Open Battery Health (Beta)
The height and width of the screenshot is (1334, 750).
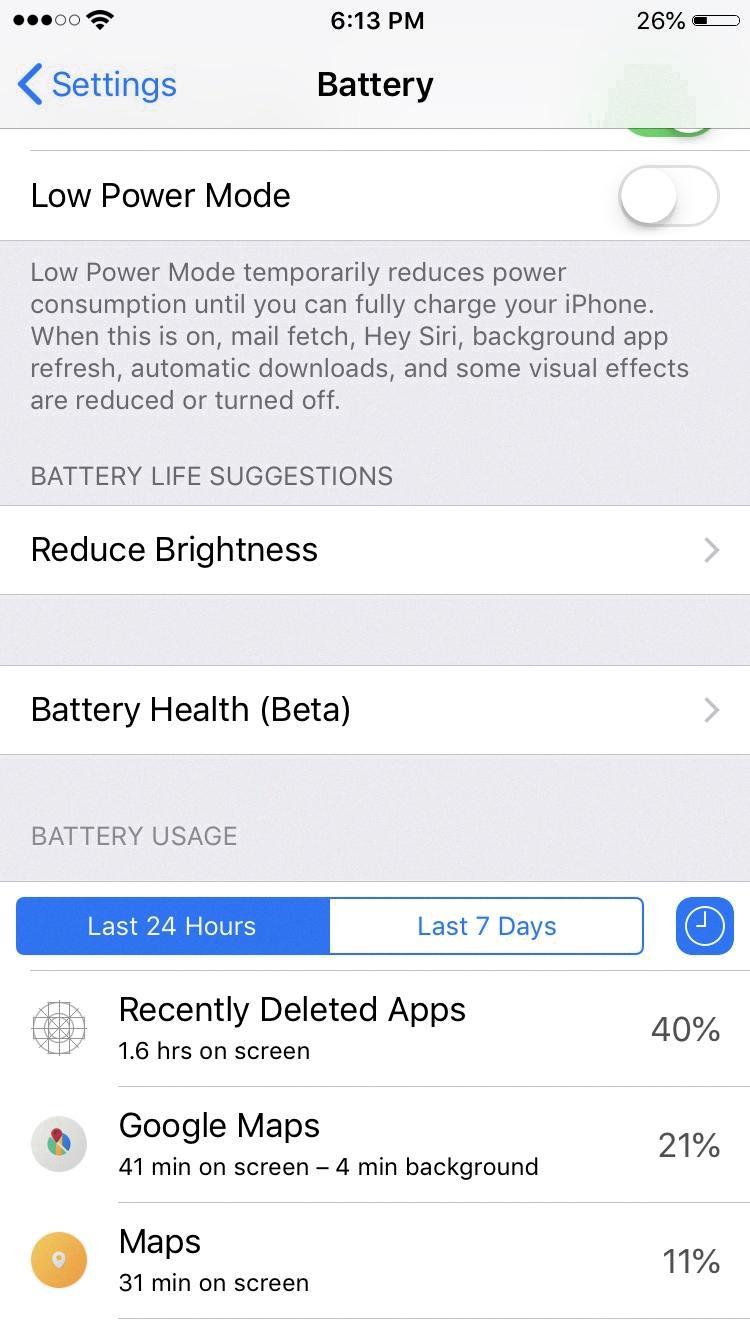[x=375, y=710]
